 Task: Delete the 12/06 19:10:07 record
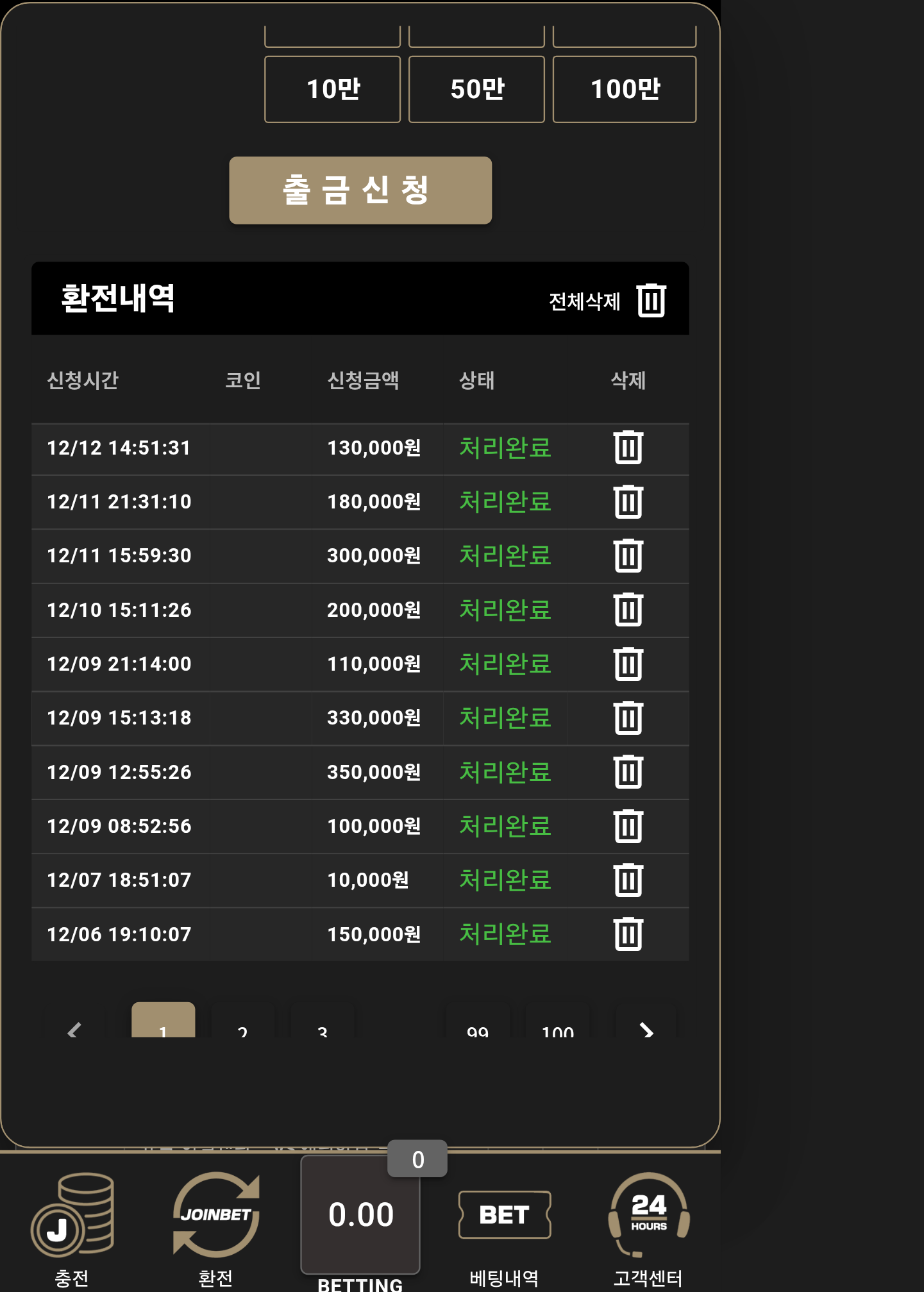[628, 934]
